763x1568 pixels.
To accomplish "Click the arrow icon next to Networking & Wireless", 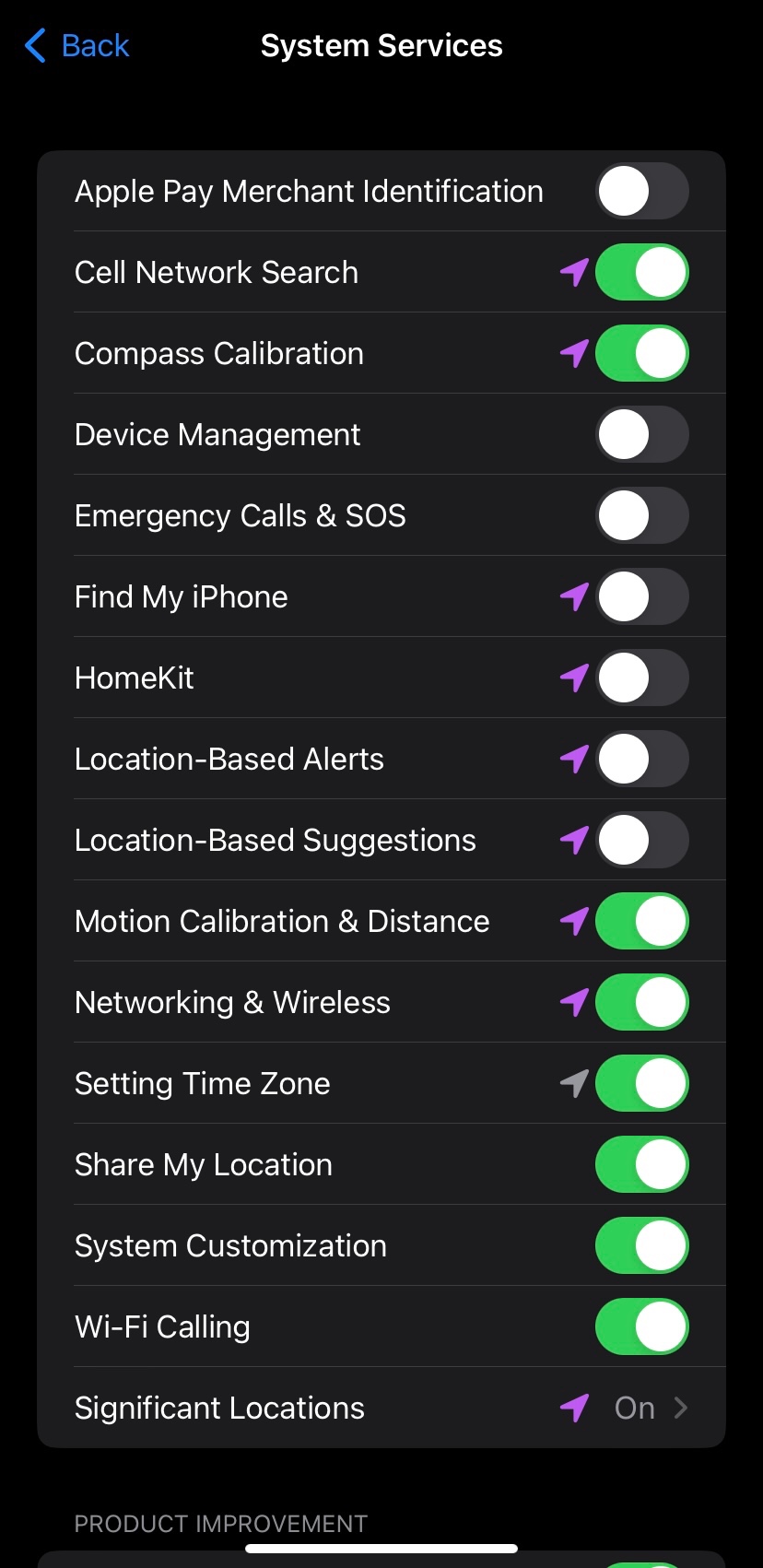I will point(573,1002).
